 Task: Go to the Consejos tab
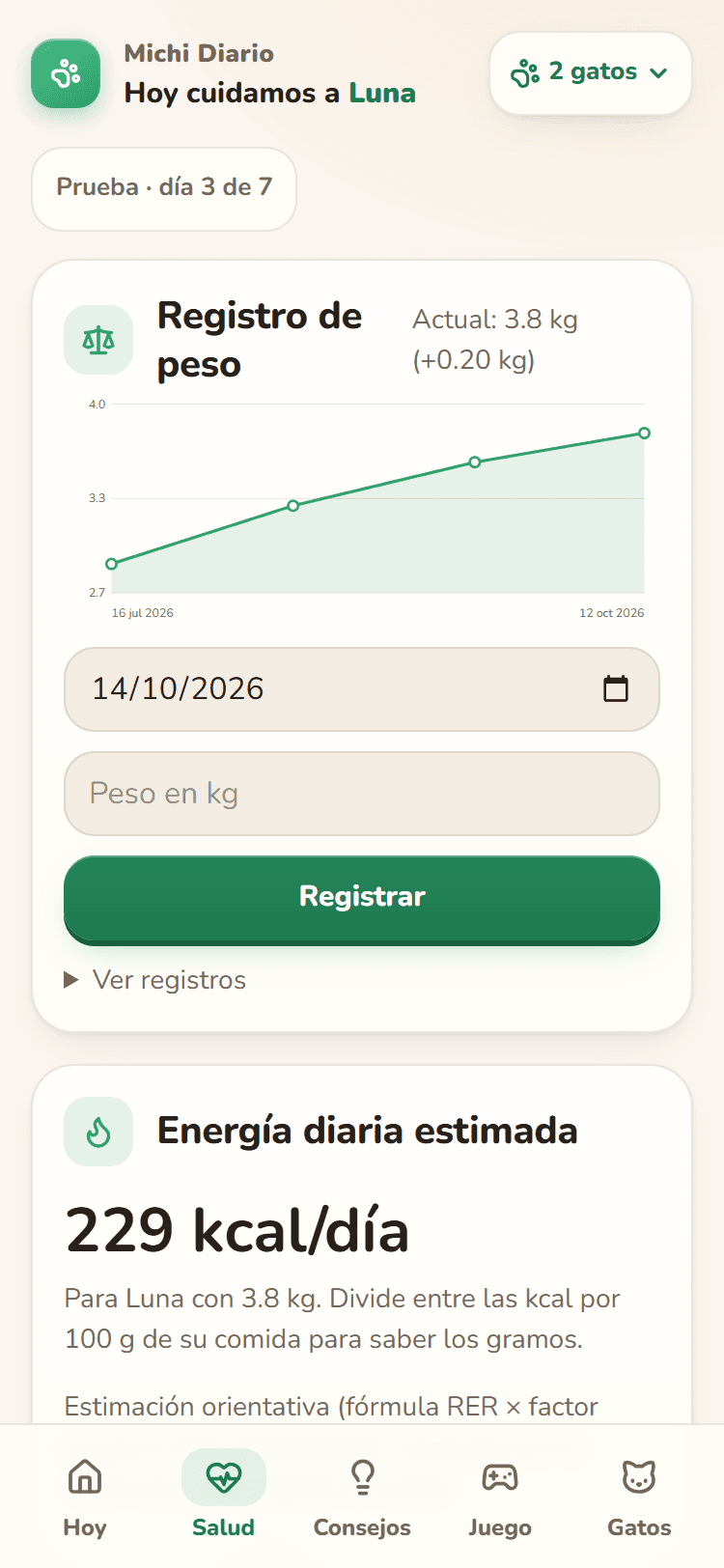pos(362,1497)
